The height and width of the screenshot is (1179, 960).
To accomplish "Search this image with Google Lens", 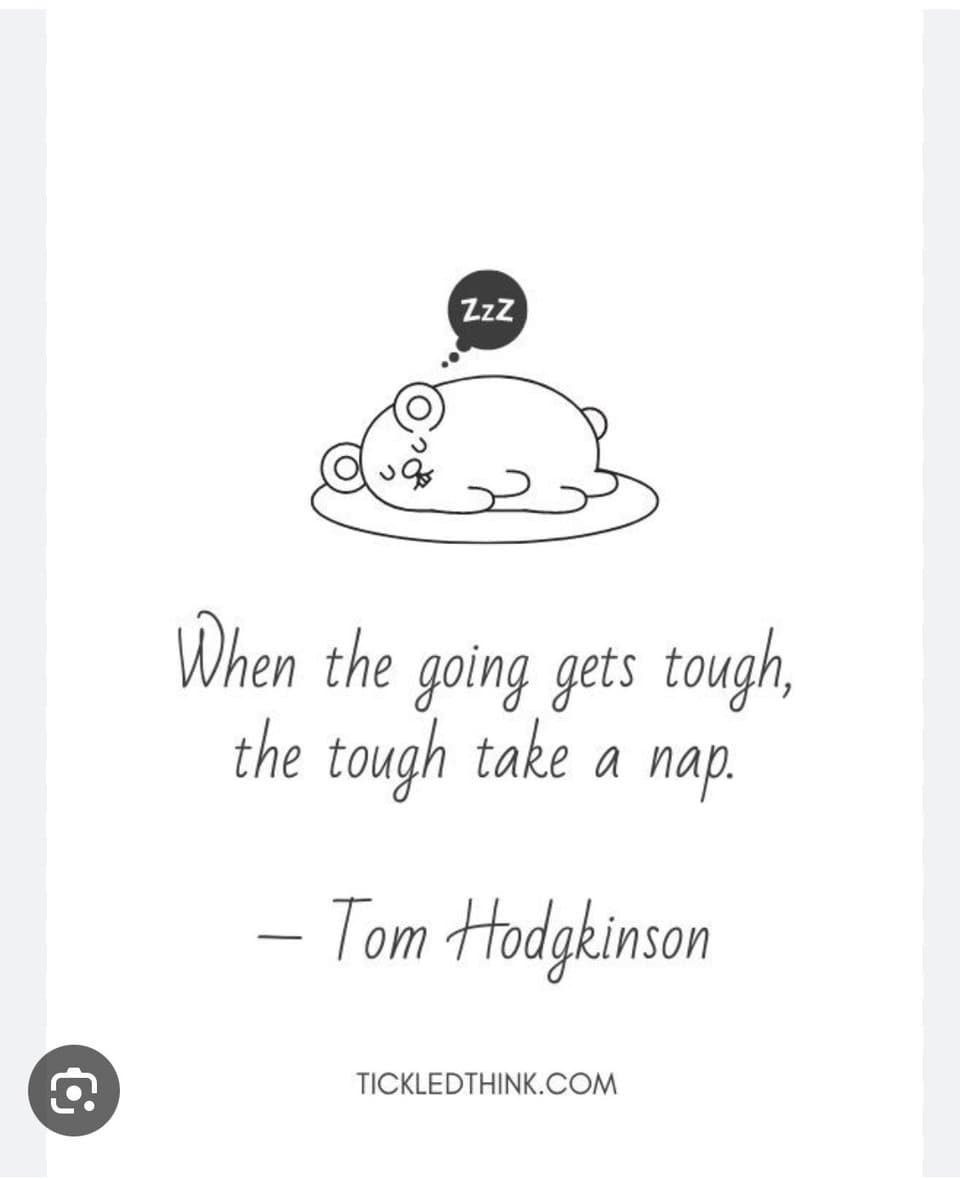I will coord(73,1091).
